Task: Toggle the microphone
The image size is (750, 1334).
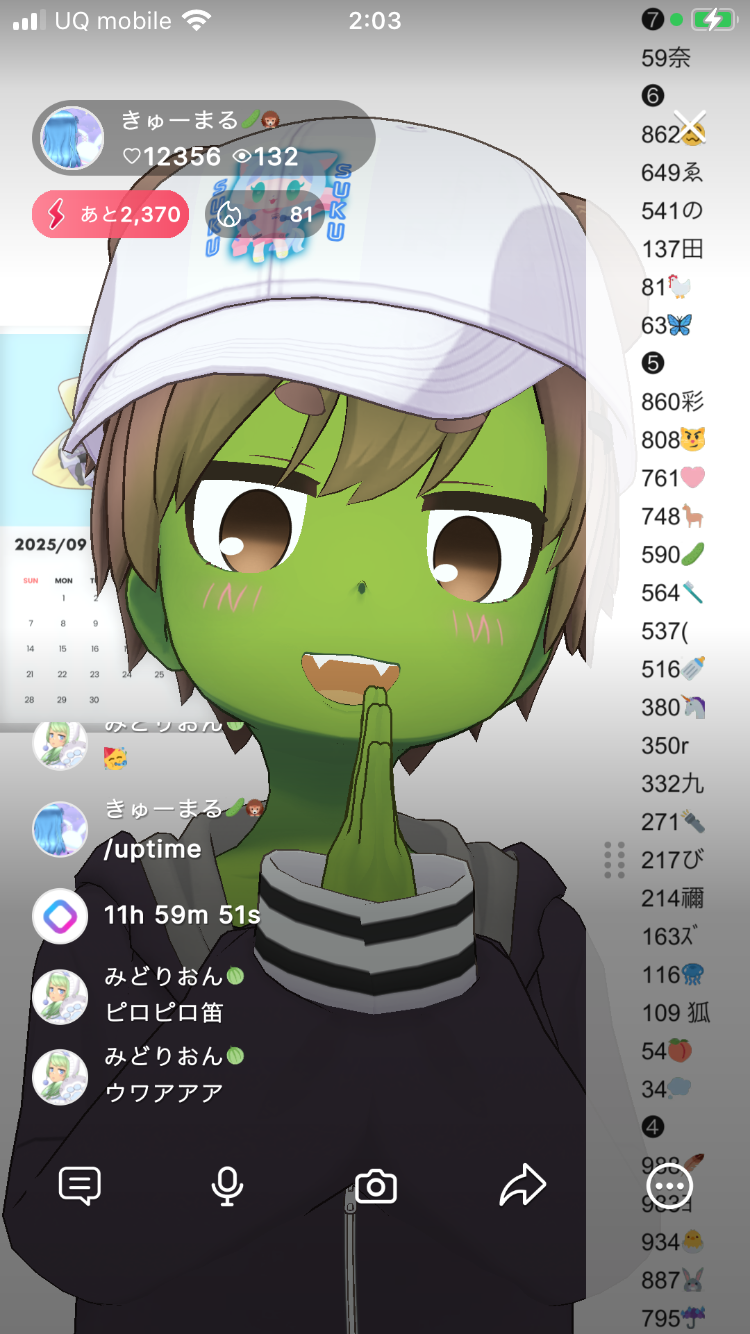Action: click(227, 1186)
